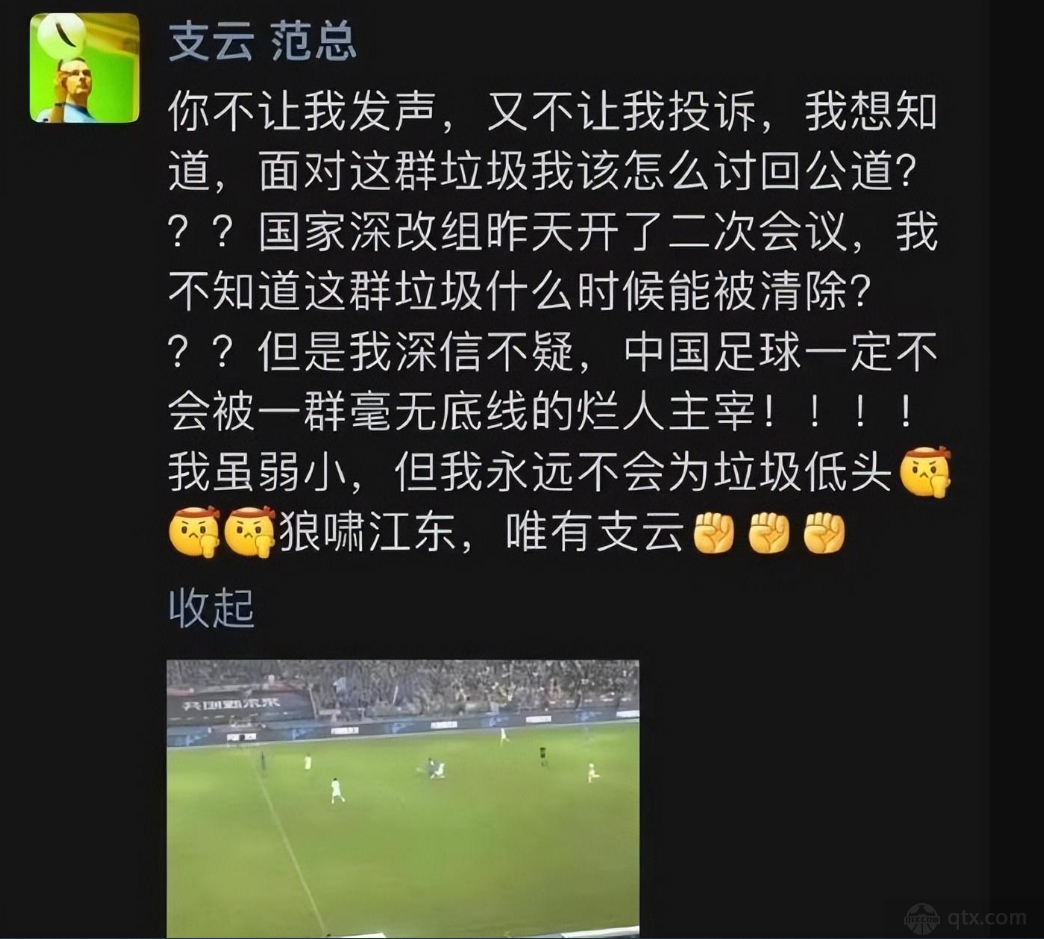This screenshot has height=939, width=1044.
Task: Collapse the post with 收起
Action: (211, 609)
